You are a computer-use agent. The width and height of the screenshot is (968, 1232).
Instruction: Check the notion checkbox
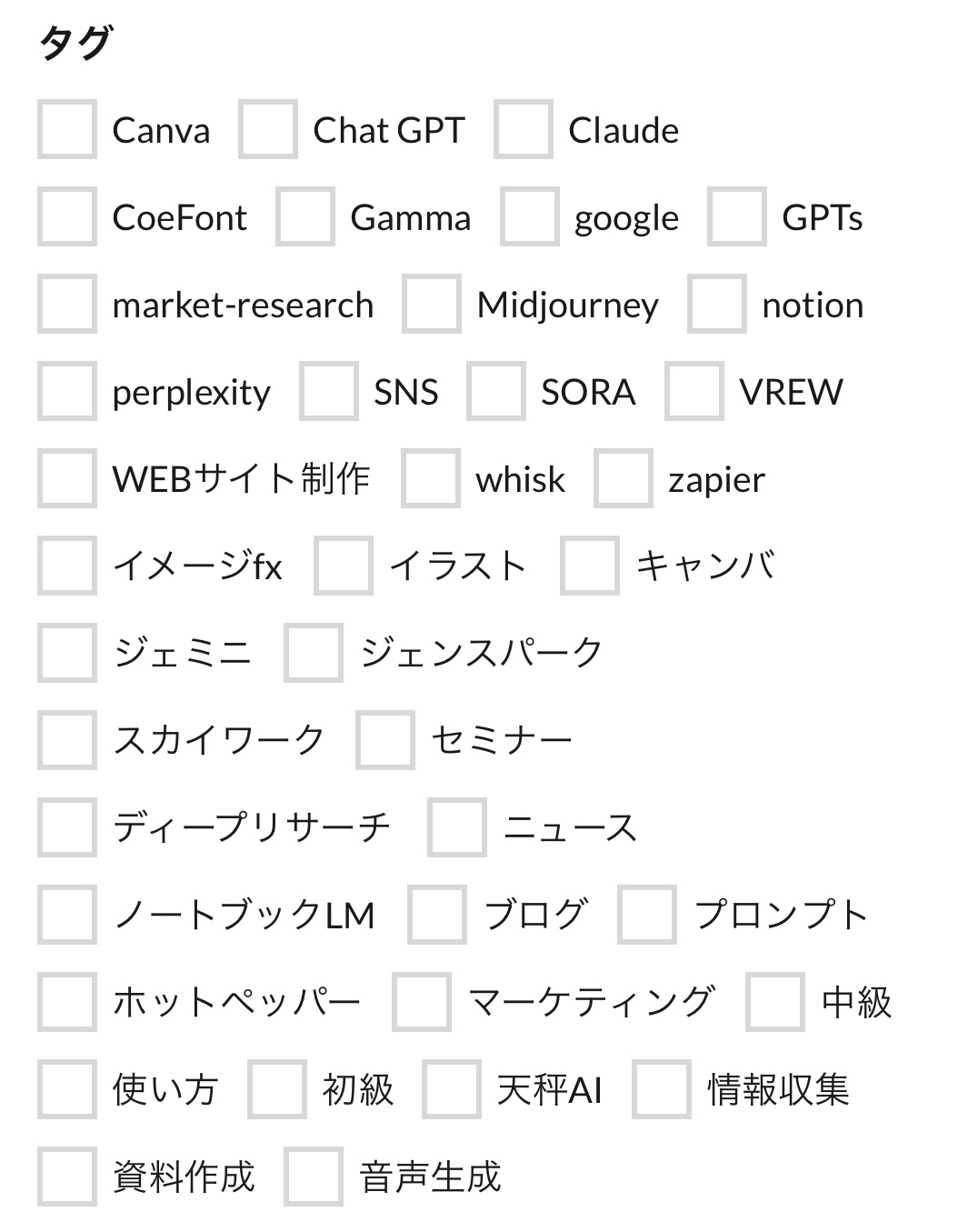click(717, 305)
